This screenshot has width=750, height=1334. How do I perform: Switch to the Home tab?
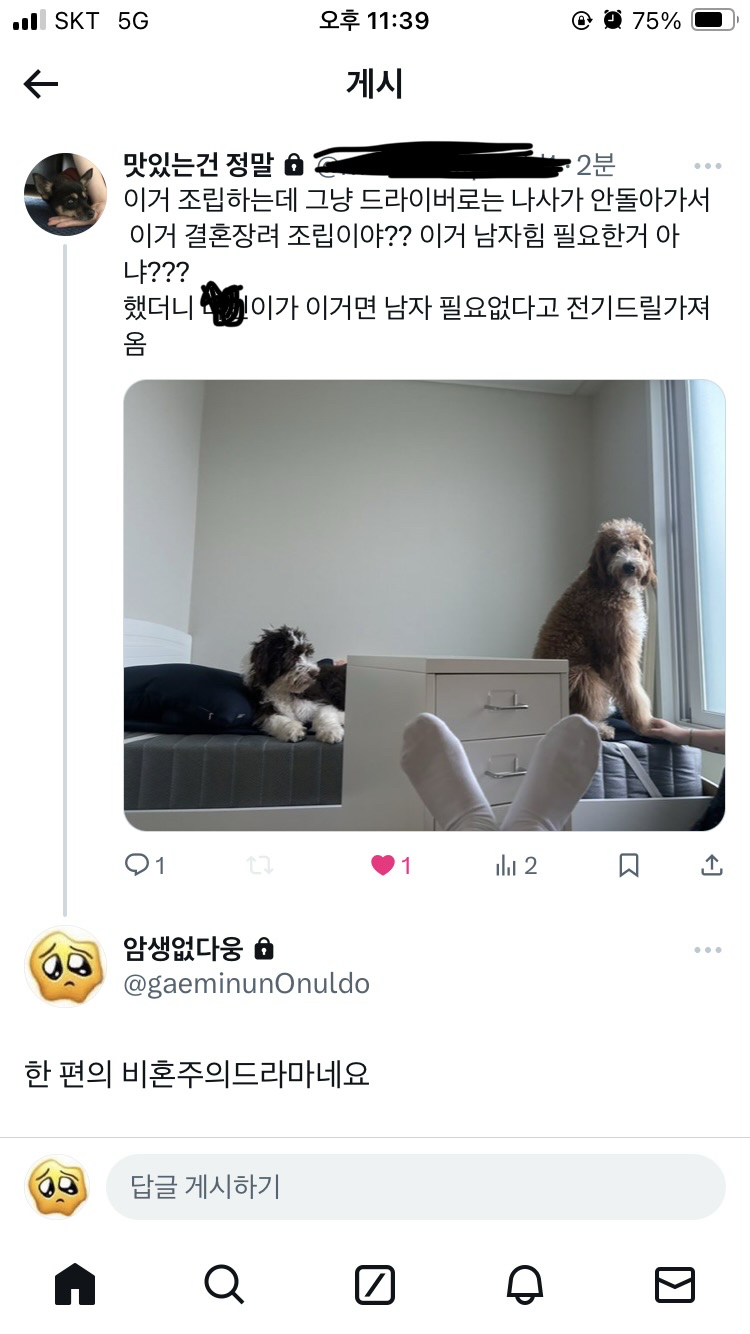pyautogui.click(x=75, y=1285)
